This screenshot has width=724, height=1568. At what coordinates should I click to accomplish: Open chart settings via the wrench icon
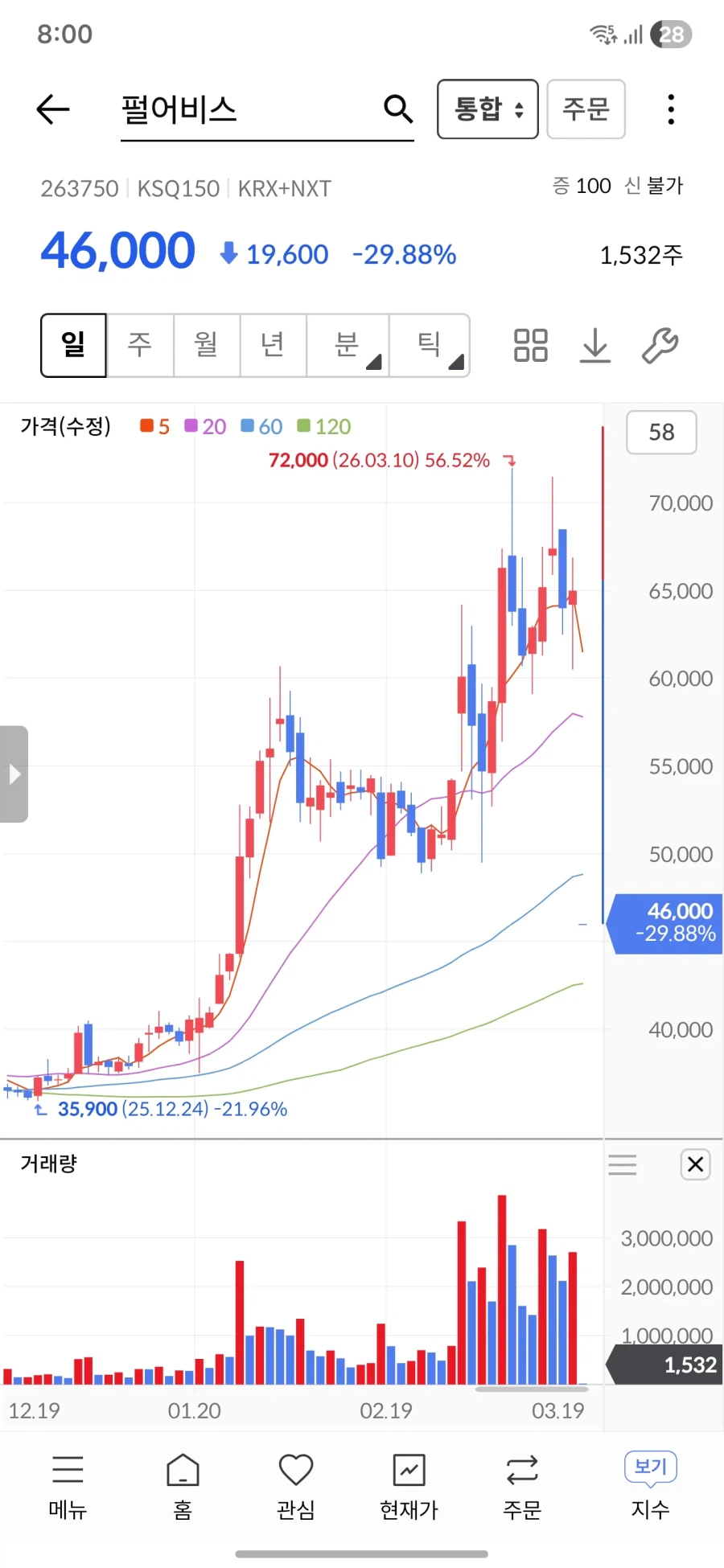pos(660,345)
